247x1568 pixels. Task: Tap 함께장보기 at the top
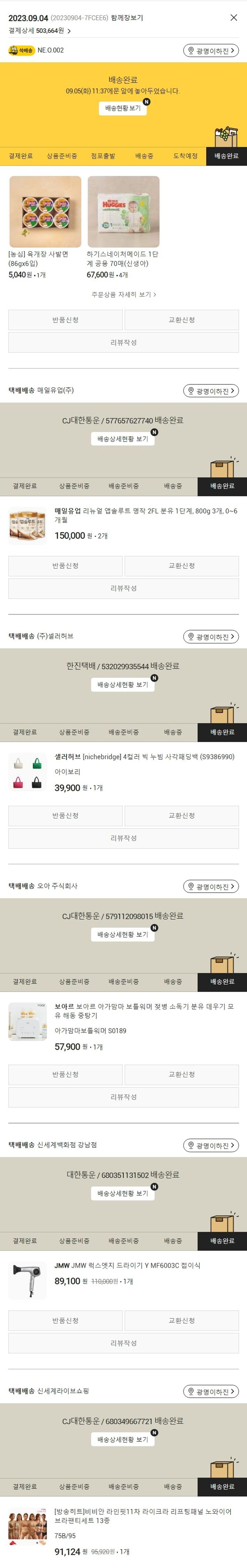point(127,18)
